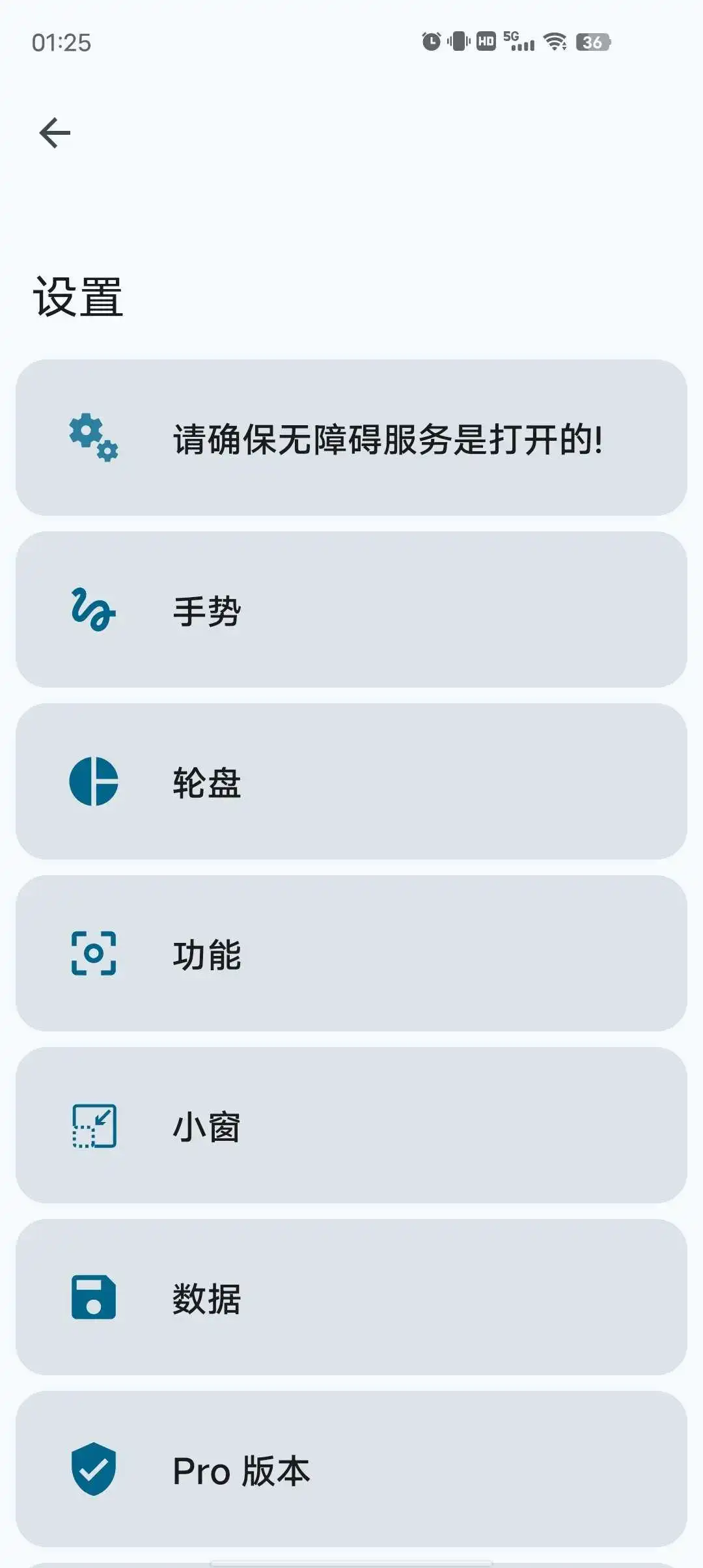Open 数据 settings

click(351, 1297)
